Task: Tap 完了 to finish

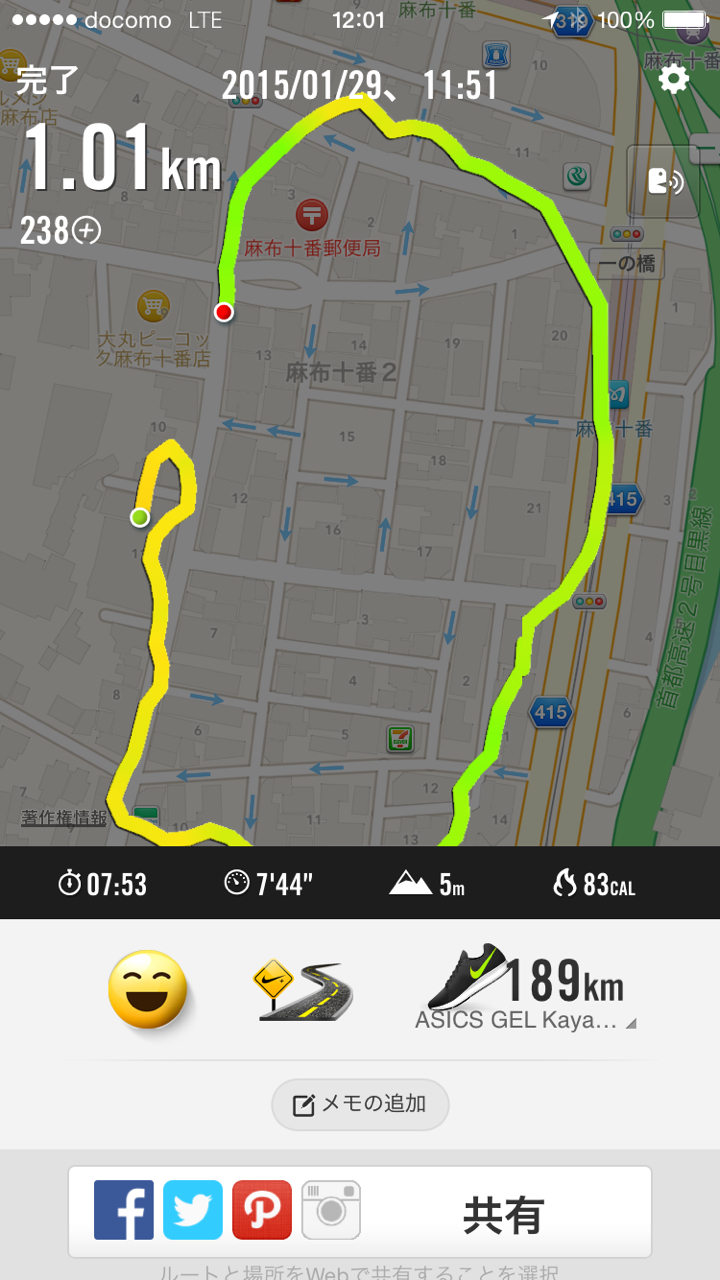Action: (x=47, y=80)
